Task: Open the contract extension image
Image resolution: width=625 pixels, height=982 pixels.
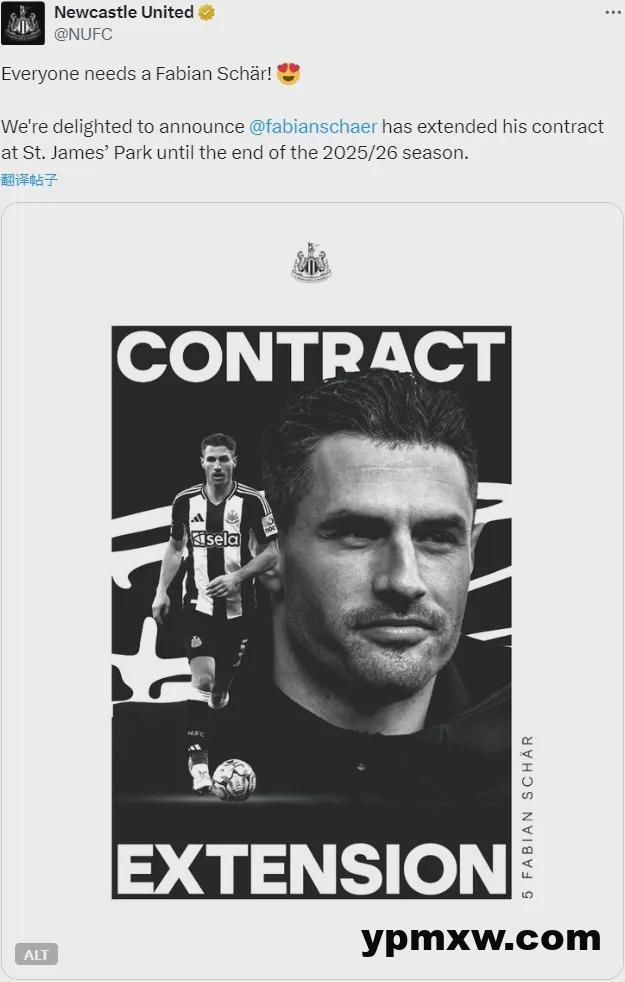Action: tap(311, 610)
